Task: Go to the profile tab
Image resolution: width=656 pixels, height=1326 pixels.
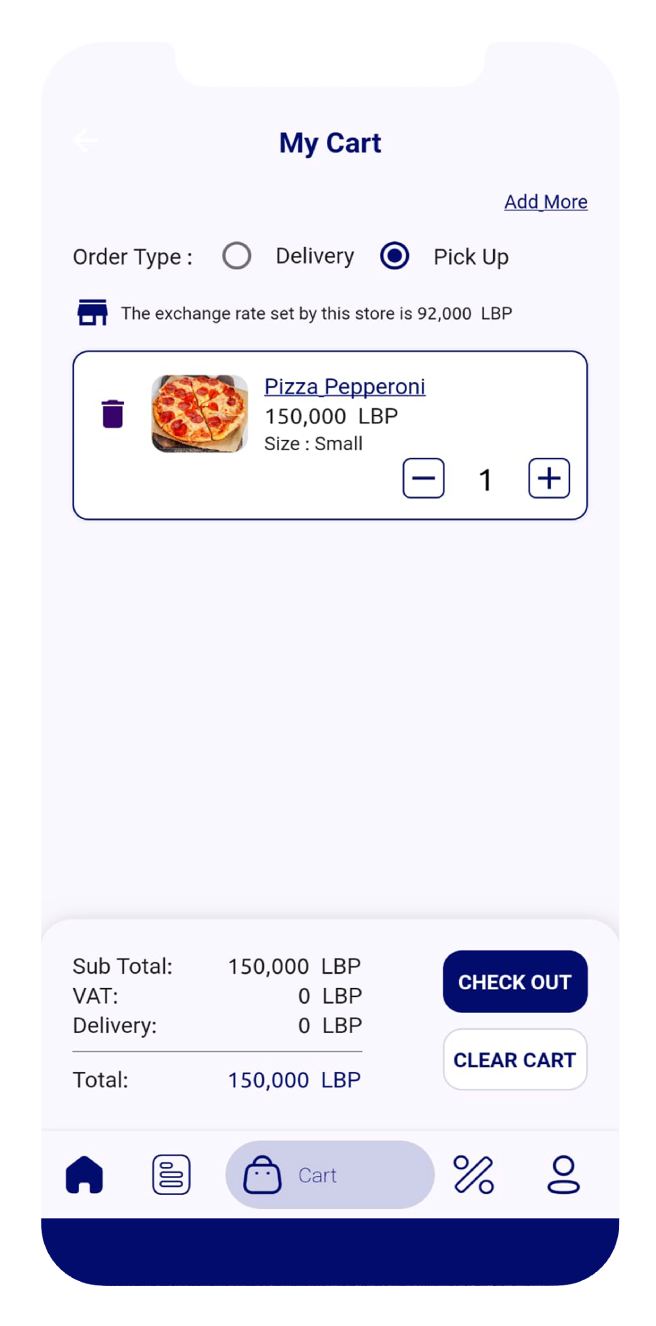Action: (x=563, y=1175)
